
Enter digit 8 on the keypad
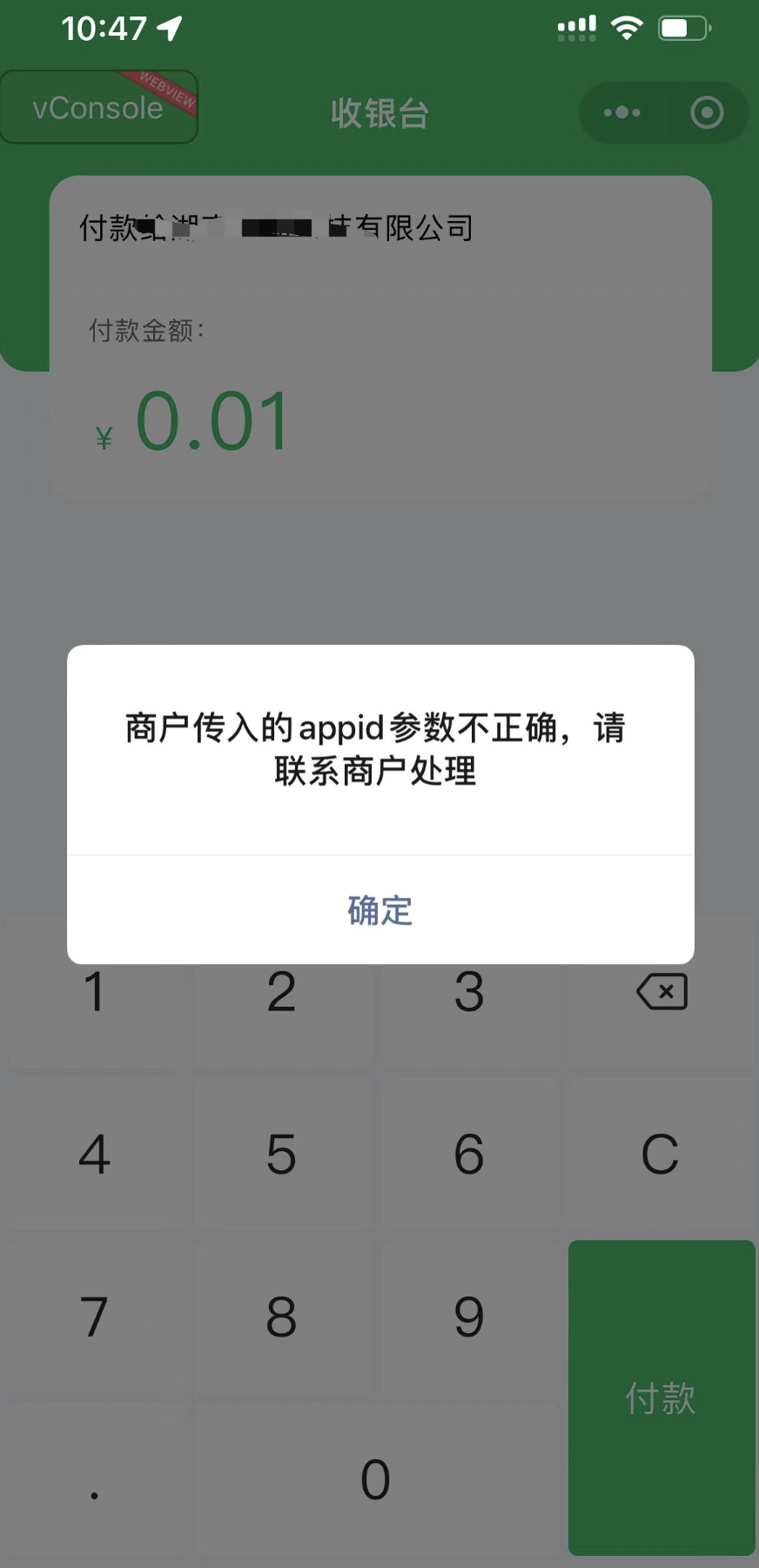coord(281,1317)
